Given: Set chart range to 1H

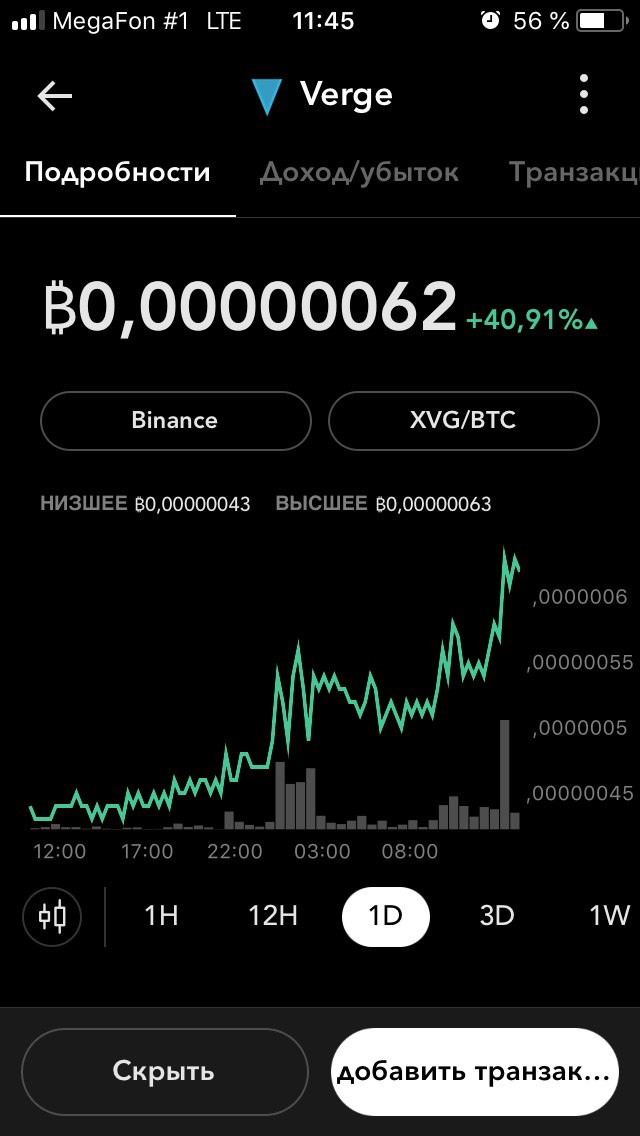Looking at the screenshot, I should coord(161,915).
